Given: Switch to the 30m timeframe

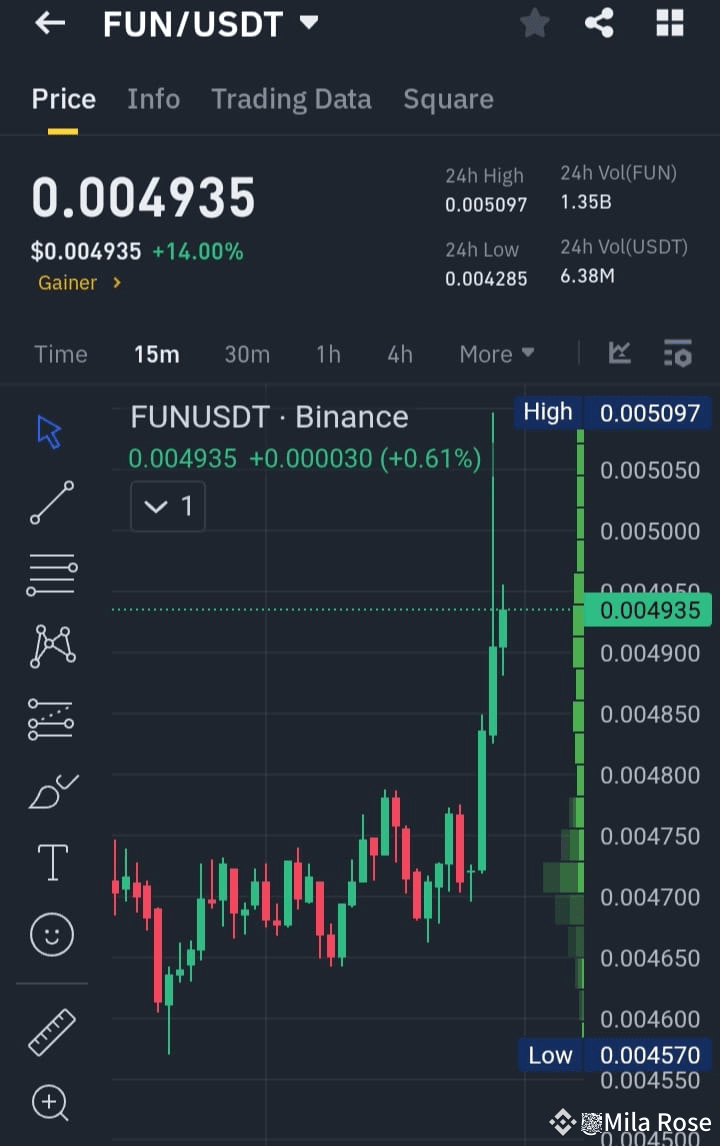Looking at the screenshot, I should tap(247, 354).
